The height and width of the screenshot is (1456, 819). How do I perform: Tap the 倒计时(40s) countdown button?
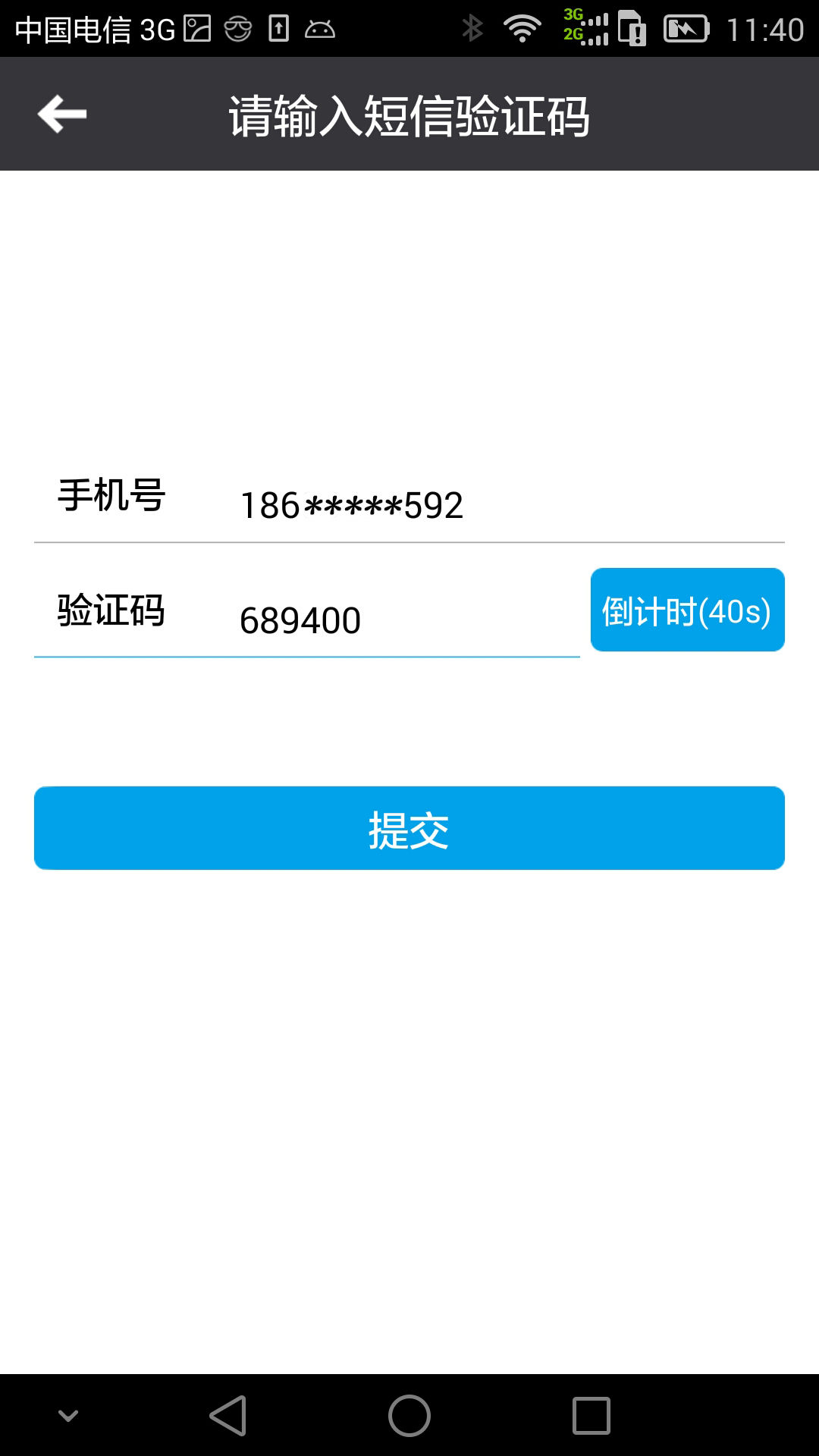[x=687, y=610]
